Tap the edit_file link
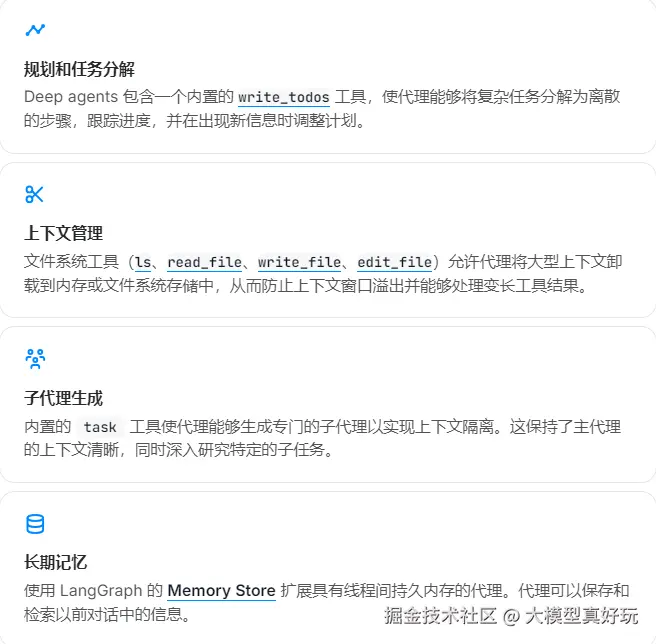656x644 pixels. 394,262
